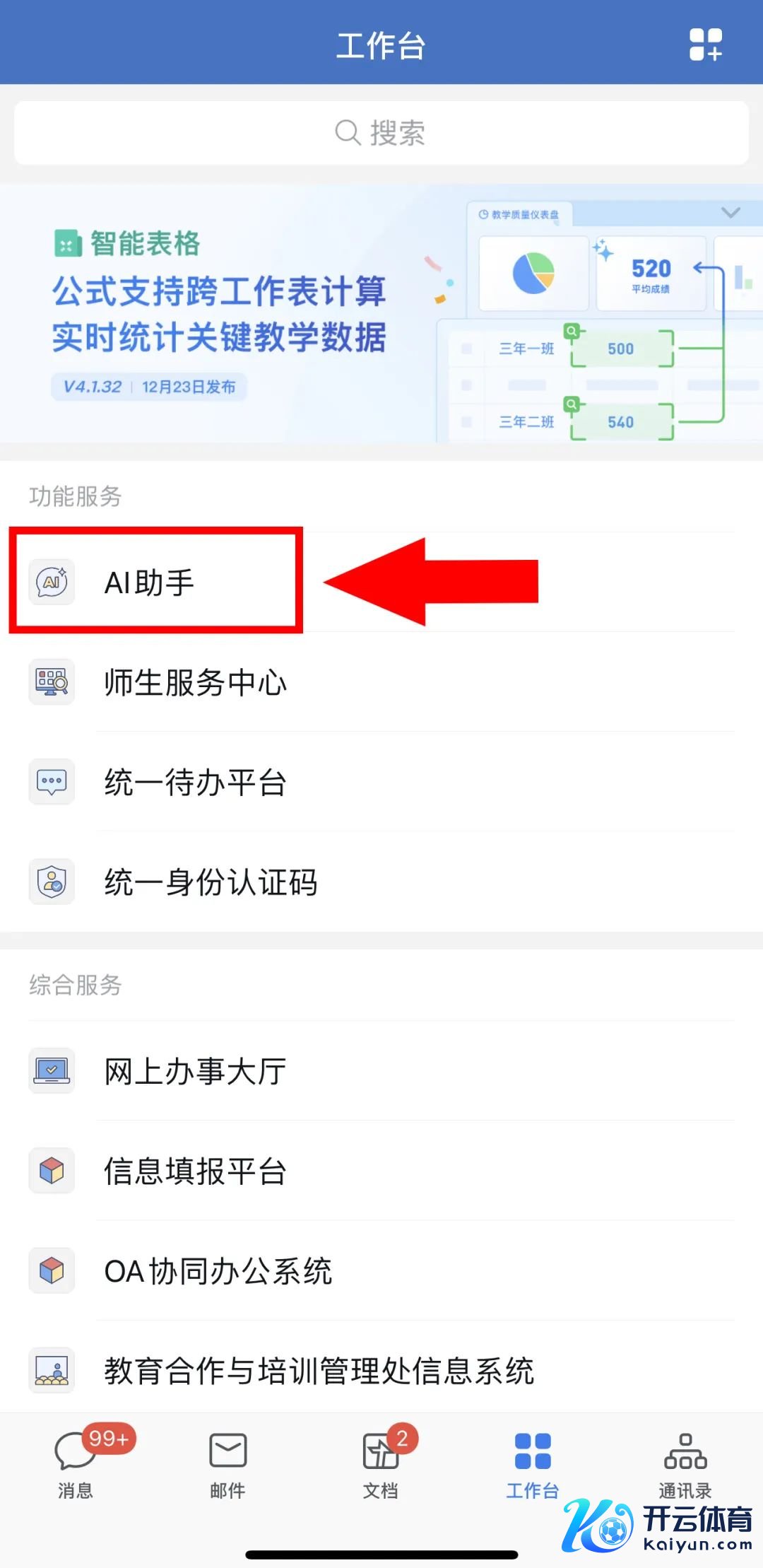Open the add-apps grid icon
Image resolution: width=763 pixels, height=1568 pixels.
705,45
